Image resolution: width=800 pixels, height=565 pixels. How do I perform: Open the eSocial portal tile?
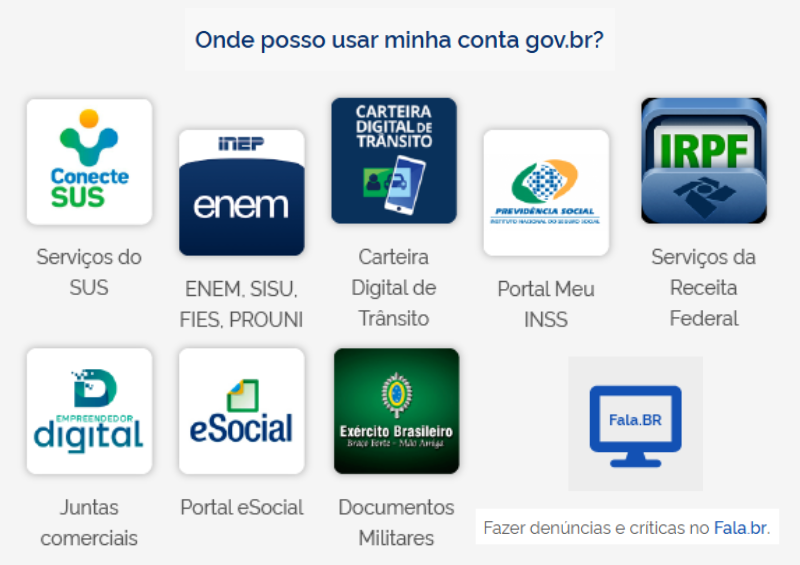coord(241,410)
